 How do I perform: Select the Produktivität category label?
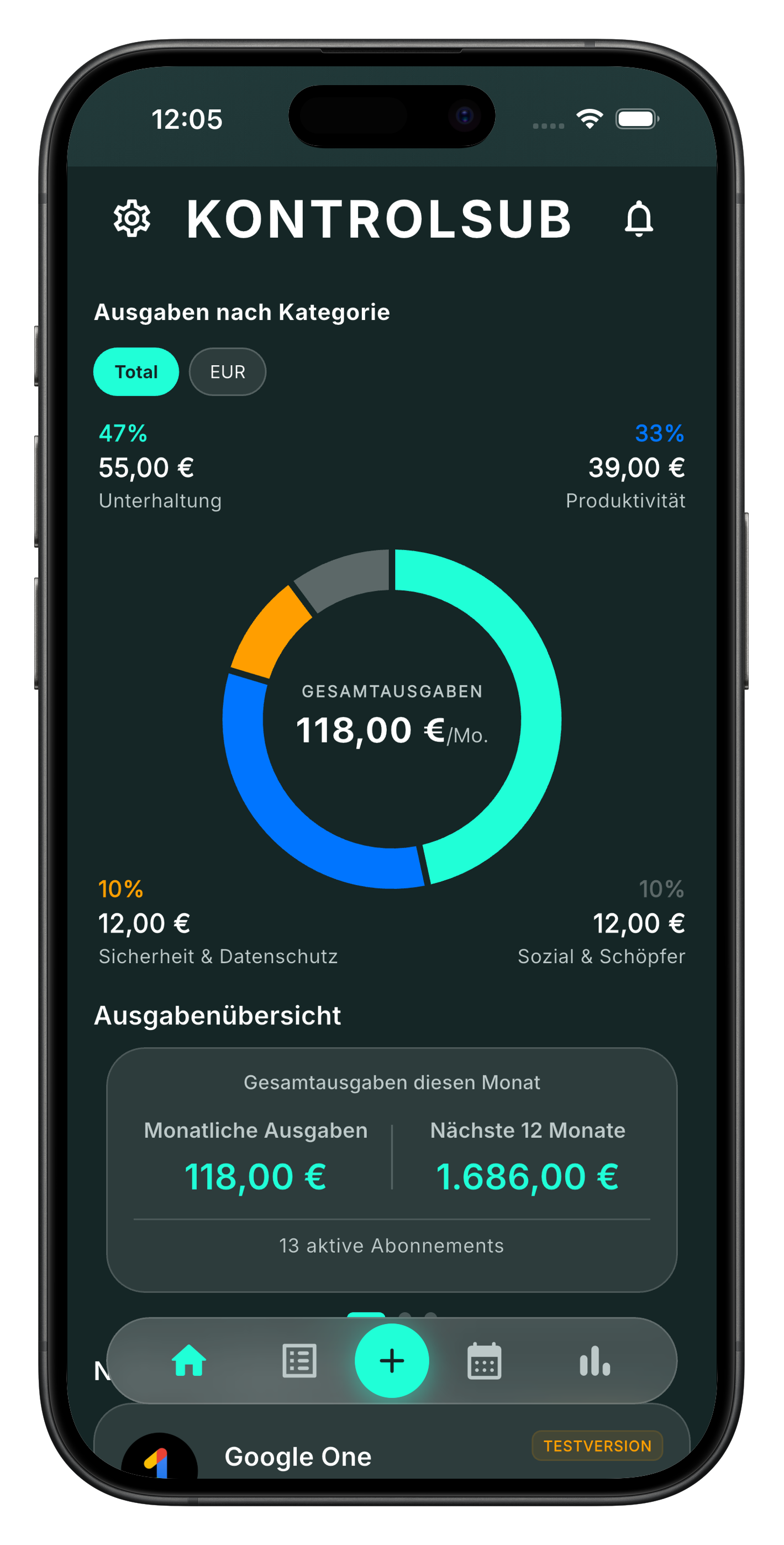pos(627,501)
